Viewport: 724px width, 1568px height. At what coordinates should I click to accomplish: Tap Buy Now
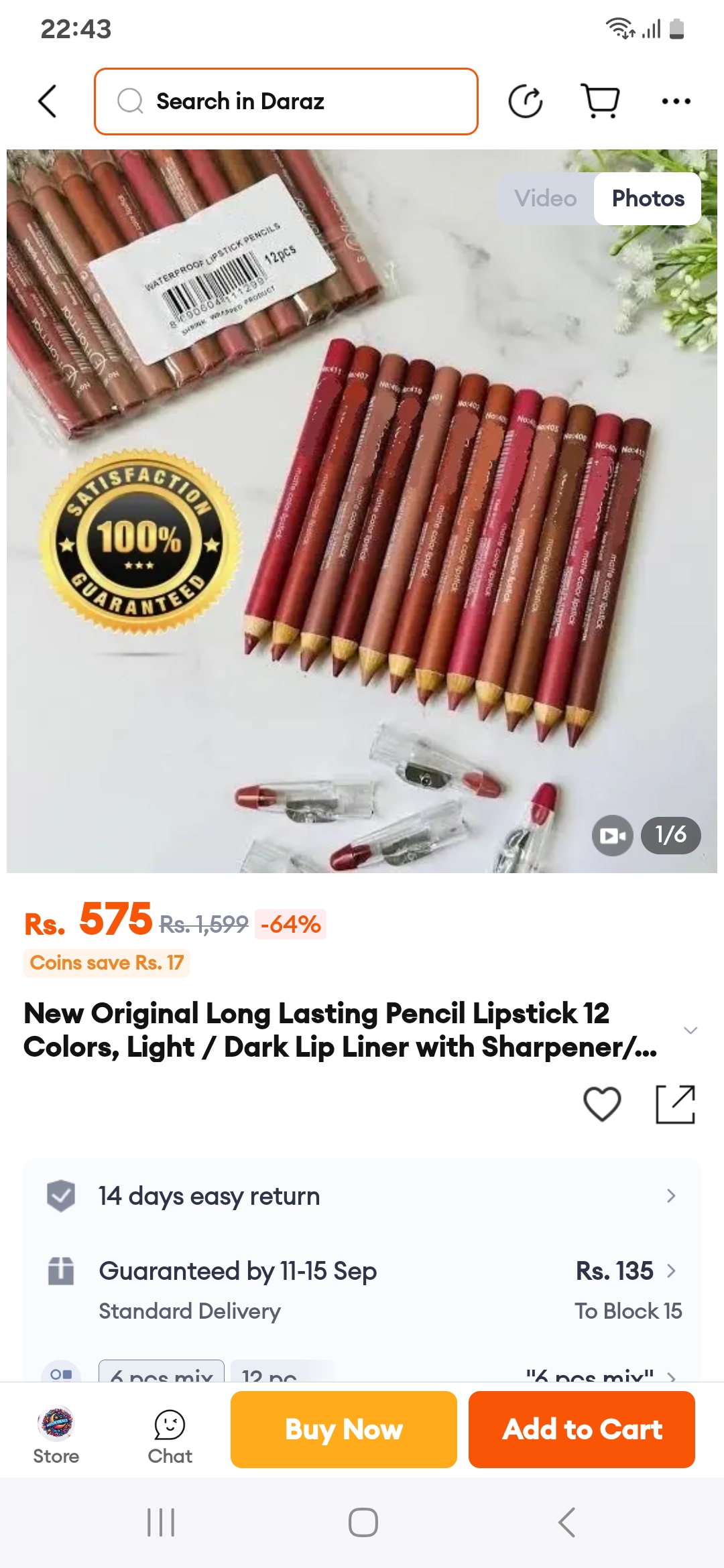pyautogui.click(x=343, y=1429)
